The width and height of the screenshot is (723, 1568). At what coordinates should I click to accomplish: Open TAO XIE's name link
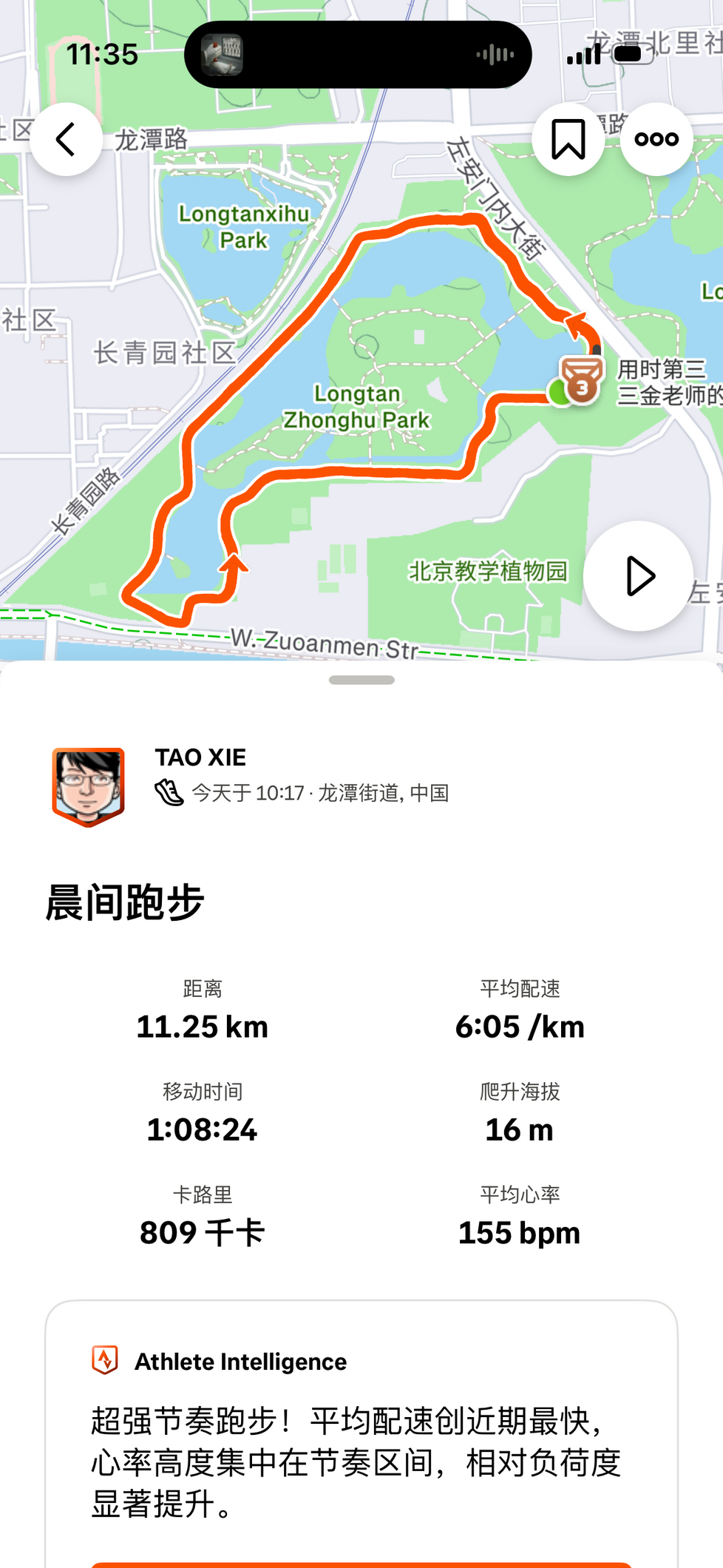tap(200, 757)
